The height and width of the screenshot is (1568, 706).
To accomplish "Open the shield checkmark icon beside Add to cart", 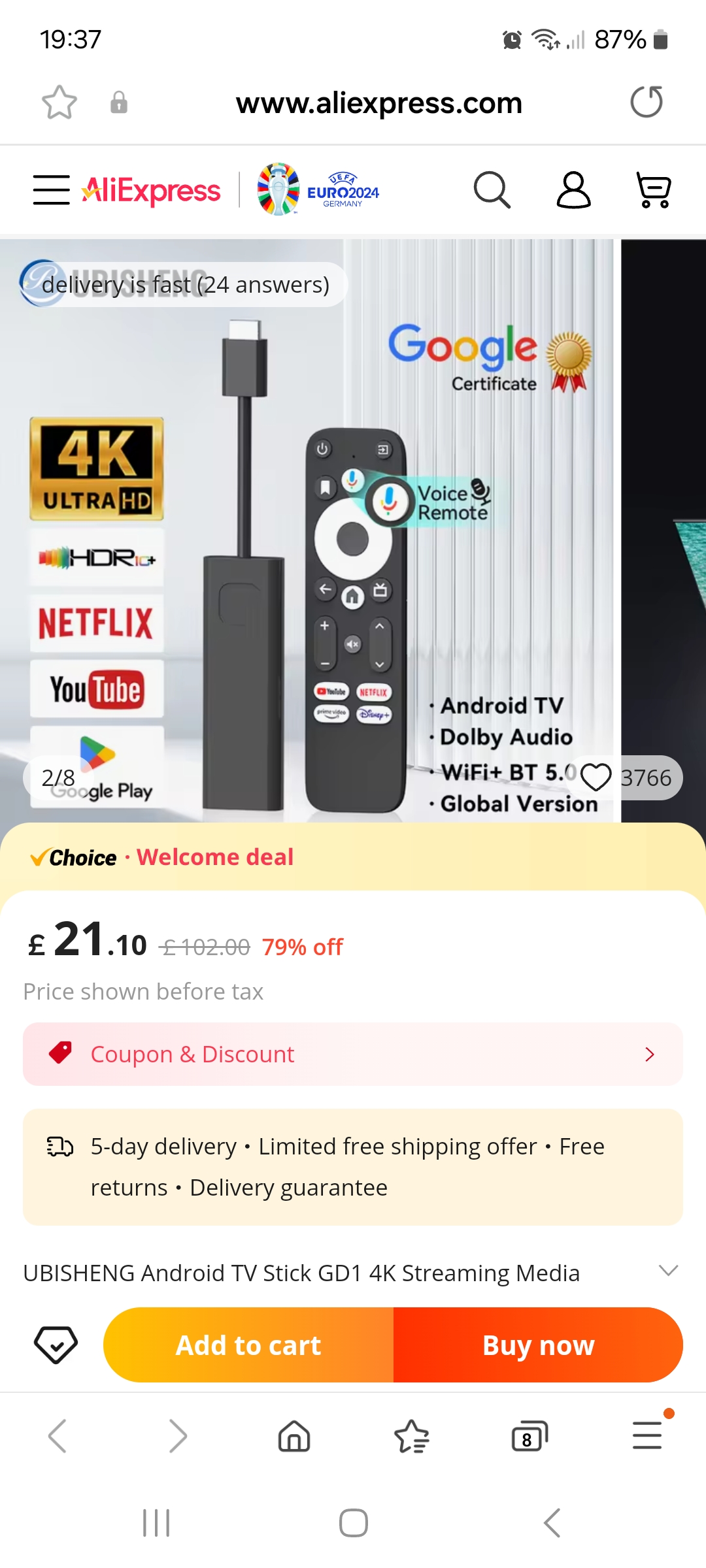I will pyautogui.click(x=56, y=1345).
